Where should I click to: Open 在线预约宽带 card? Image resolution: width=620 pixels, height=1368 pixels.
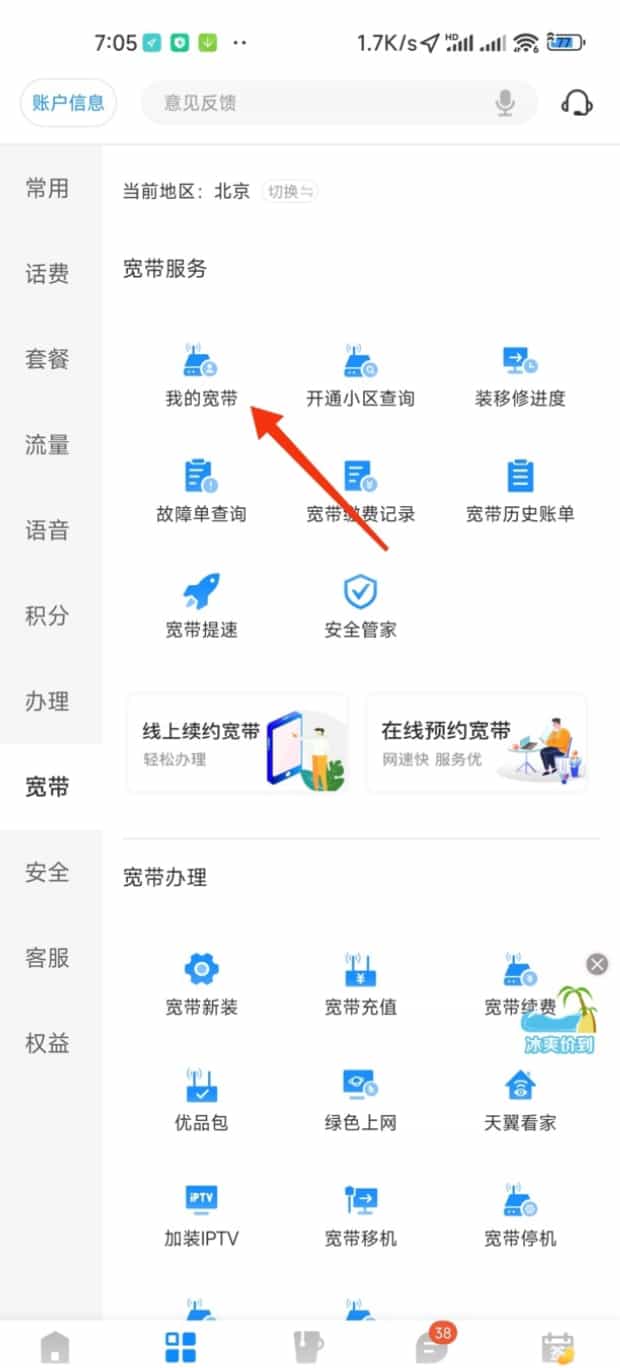pyautogui.click(x=476, y=744)
